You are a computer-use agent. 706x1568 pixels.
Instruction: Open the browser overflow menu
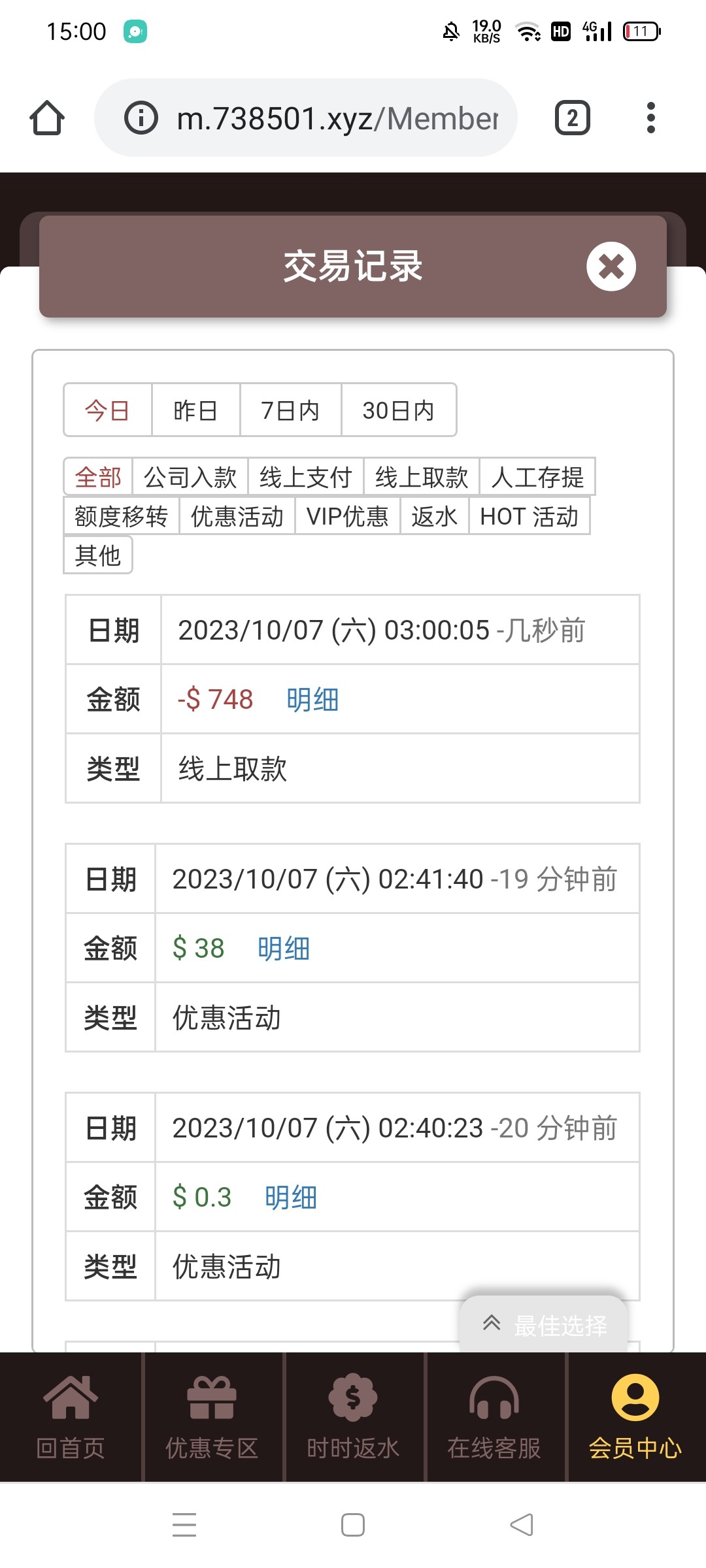650,118
